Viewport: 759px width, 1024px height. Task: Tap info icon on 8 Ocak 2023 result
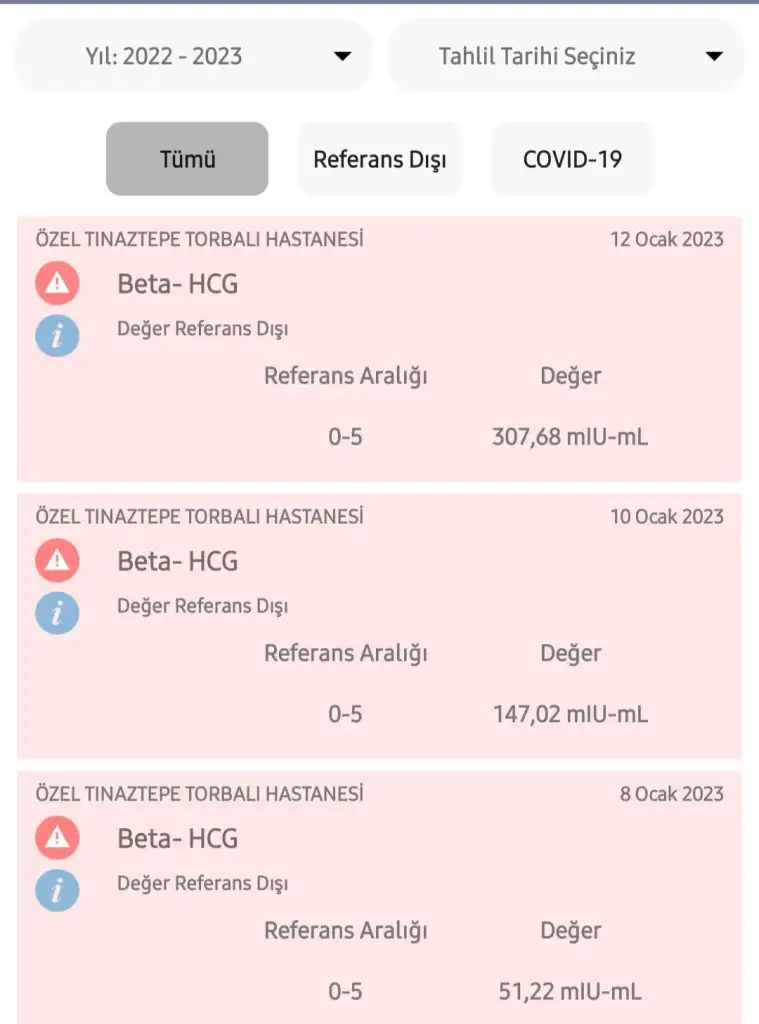57,890
